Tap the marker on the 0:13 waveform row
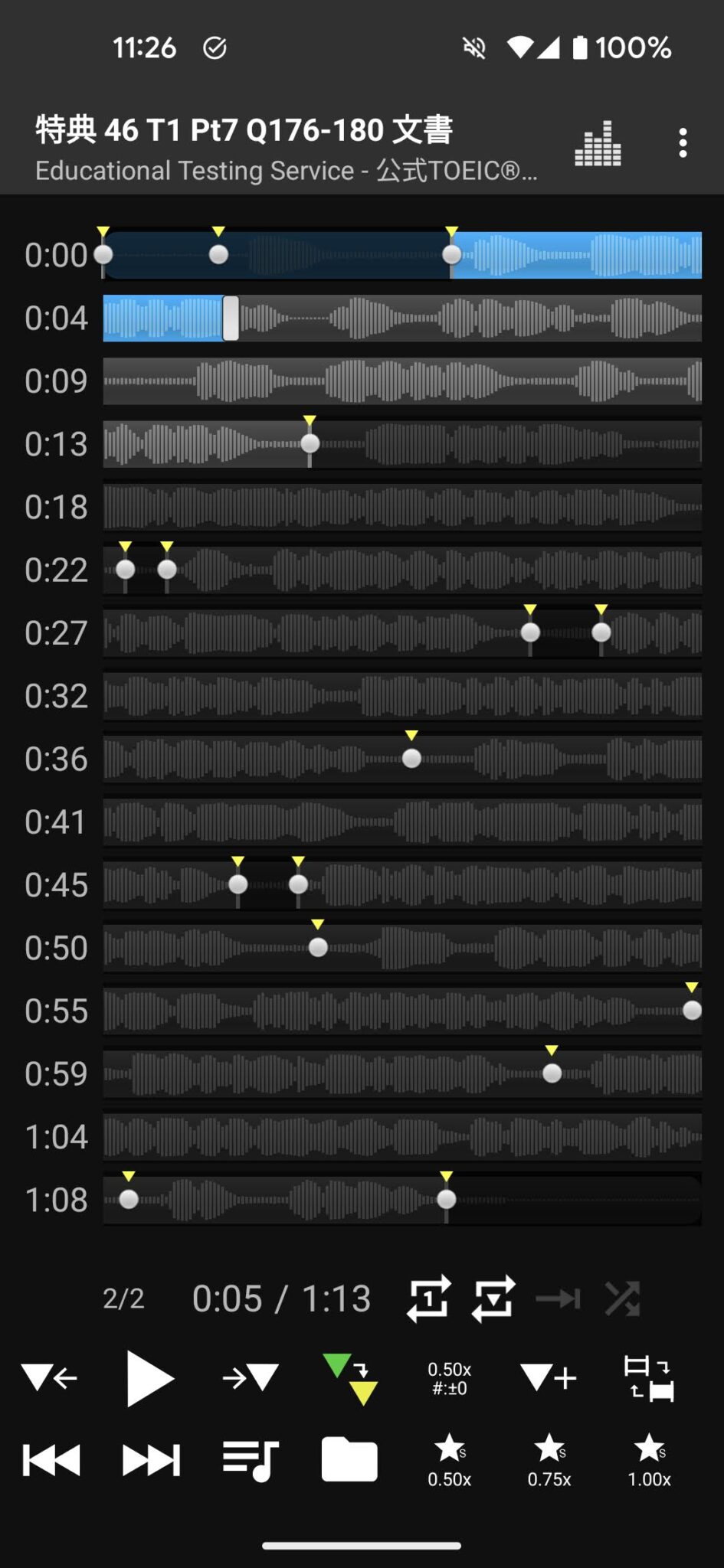This screenshot has height=1568, width=724. 310,443
